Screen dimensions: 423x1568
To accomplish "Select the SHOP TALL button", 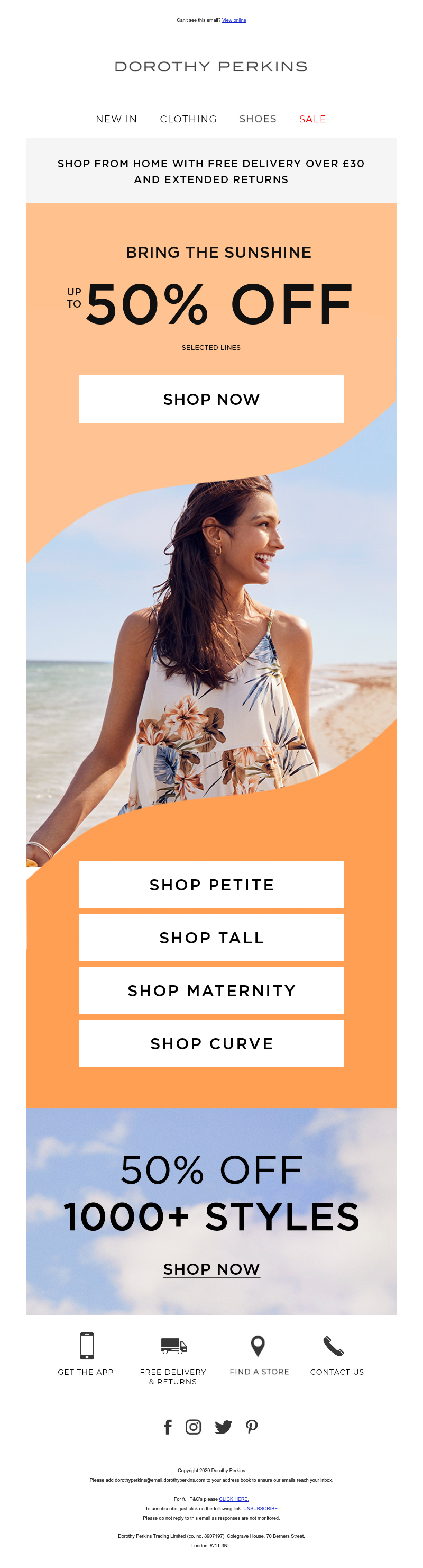I will point(211,938).
